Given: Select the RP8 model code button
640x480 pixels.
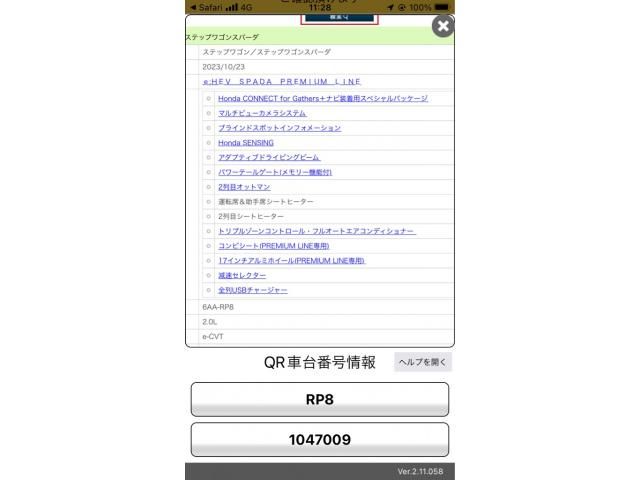Looking at the screenshot, I should pyautogui.click(x=319, y=399).
